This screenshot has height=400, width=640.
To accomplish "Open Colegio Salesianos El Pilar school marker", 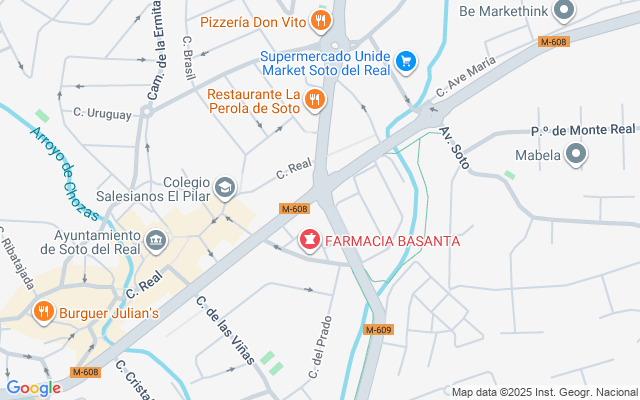I will (225, 187).
